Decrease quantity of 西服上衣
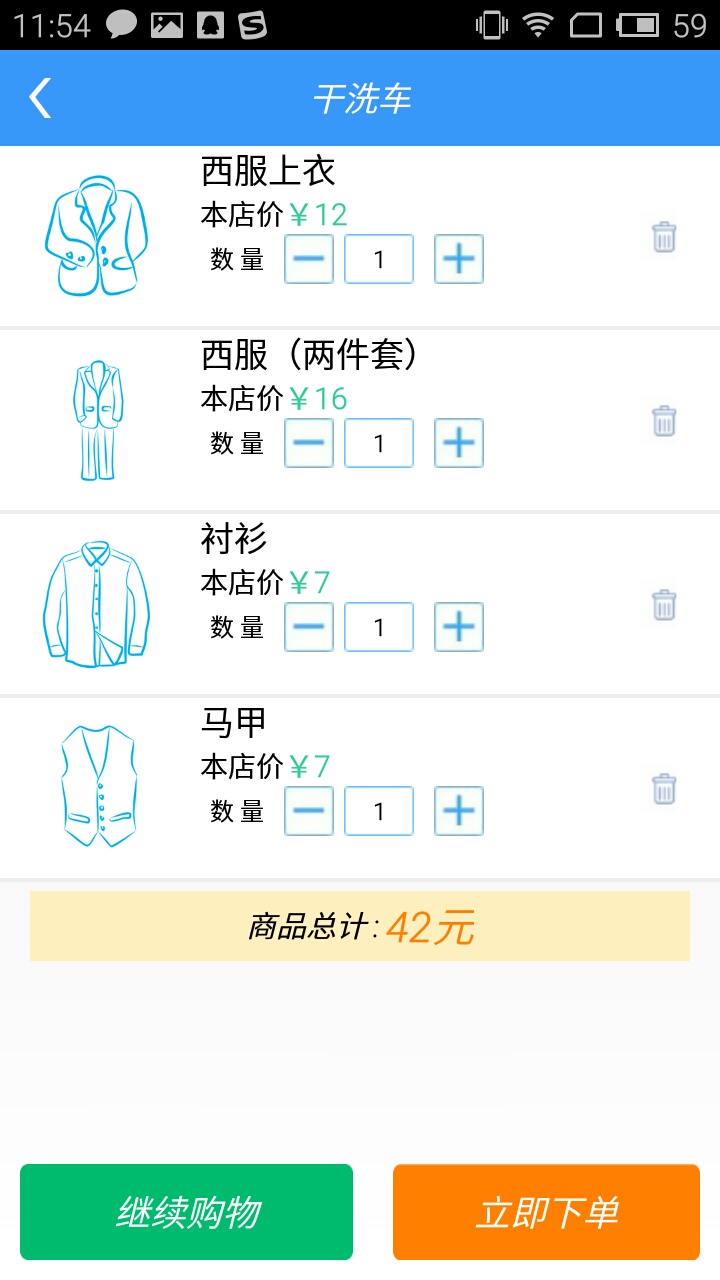Image resolution: width=720 pixels, height=1280 pixels. [309, 260]
